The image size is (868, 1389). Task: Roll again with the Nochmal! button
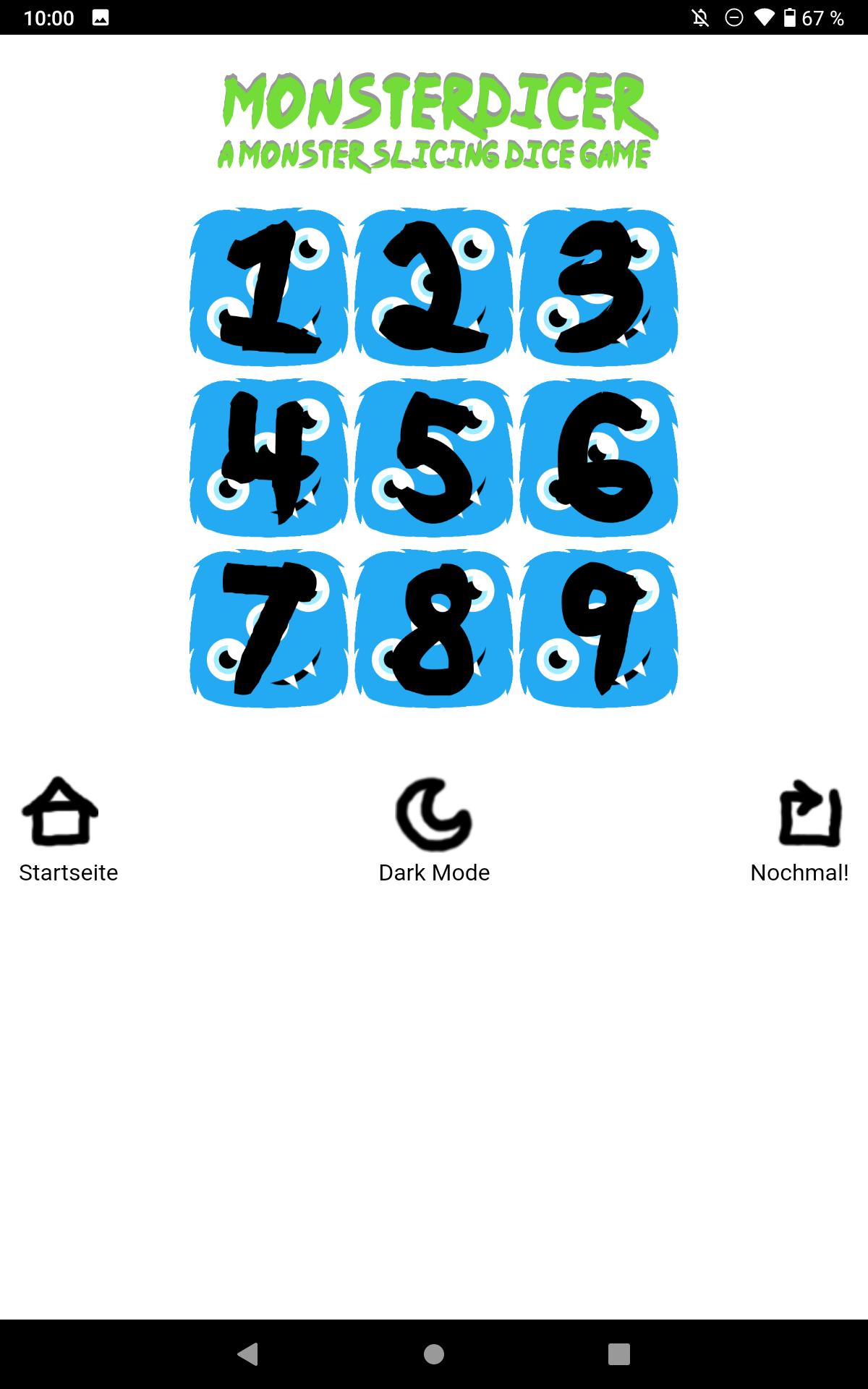pos(799,831)
